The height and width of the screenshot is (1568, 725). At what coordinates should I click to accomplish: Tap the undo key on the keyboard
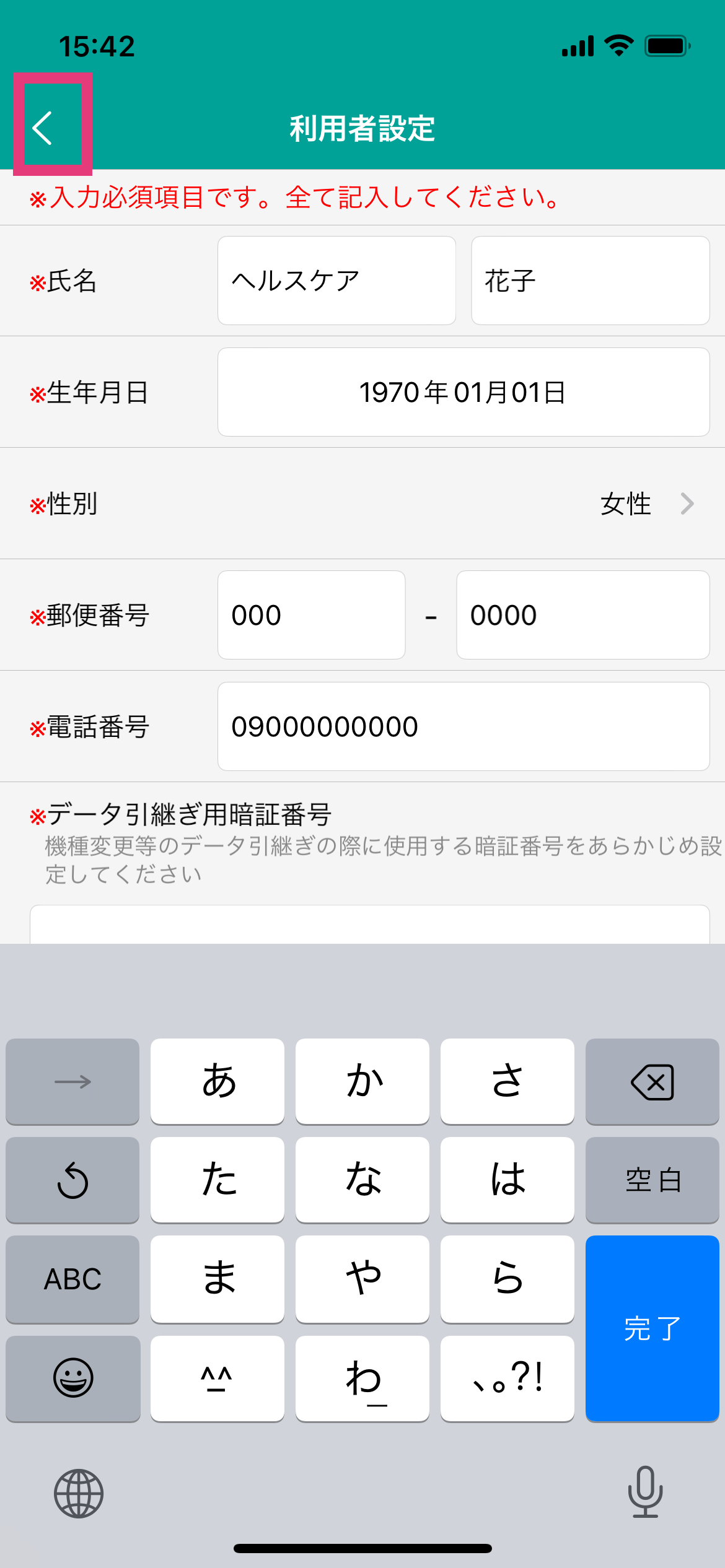click(x=72, y=1180)
